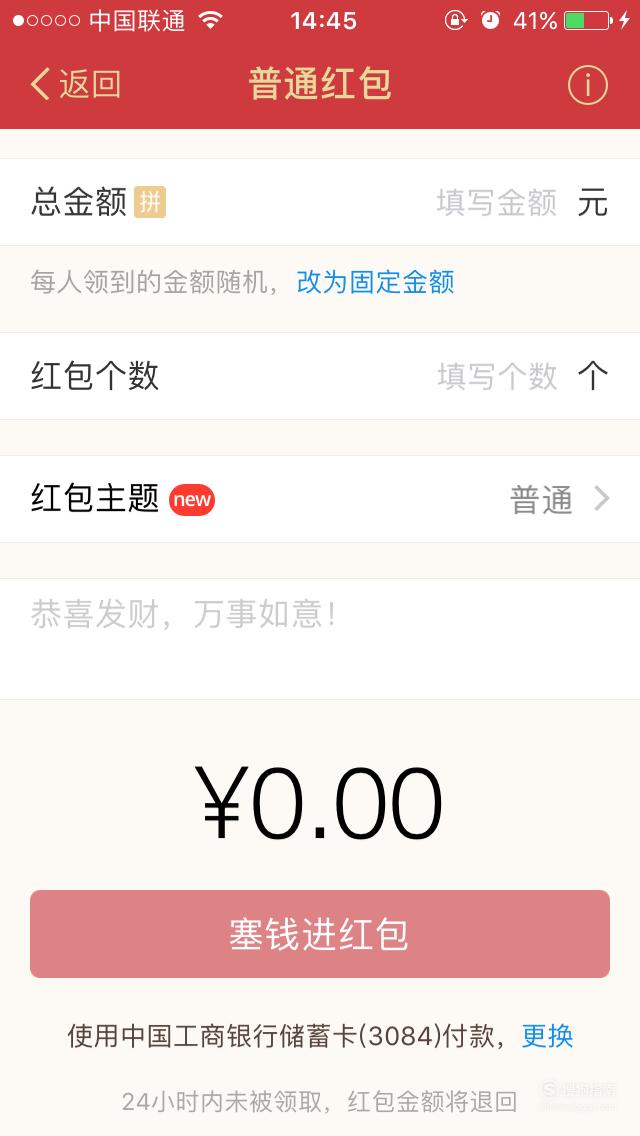Change payment card via 更换
Viewport: 640px width, 1136px height.
coord(547,1036)
